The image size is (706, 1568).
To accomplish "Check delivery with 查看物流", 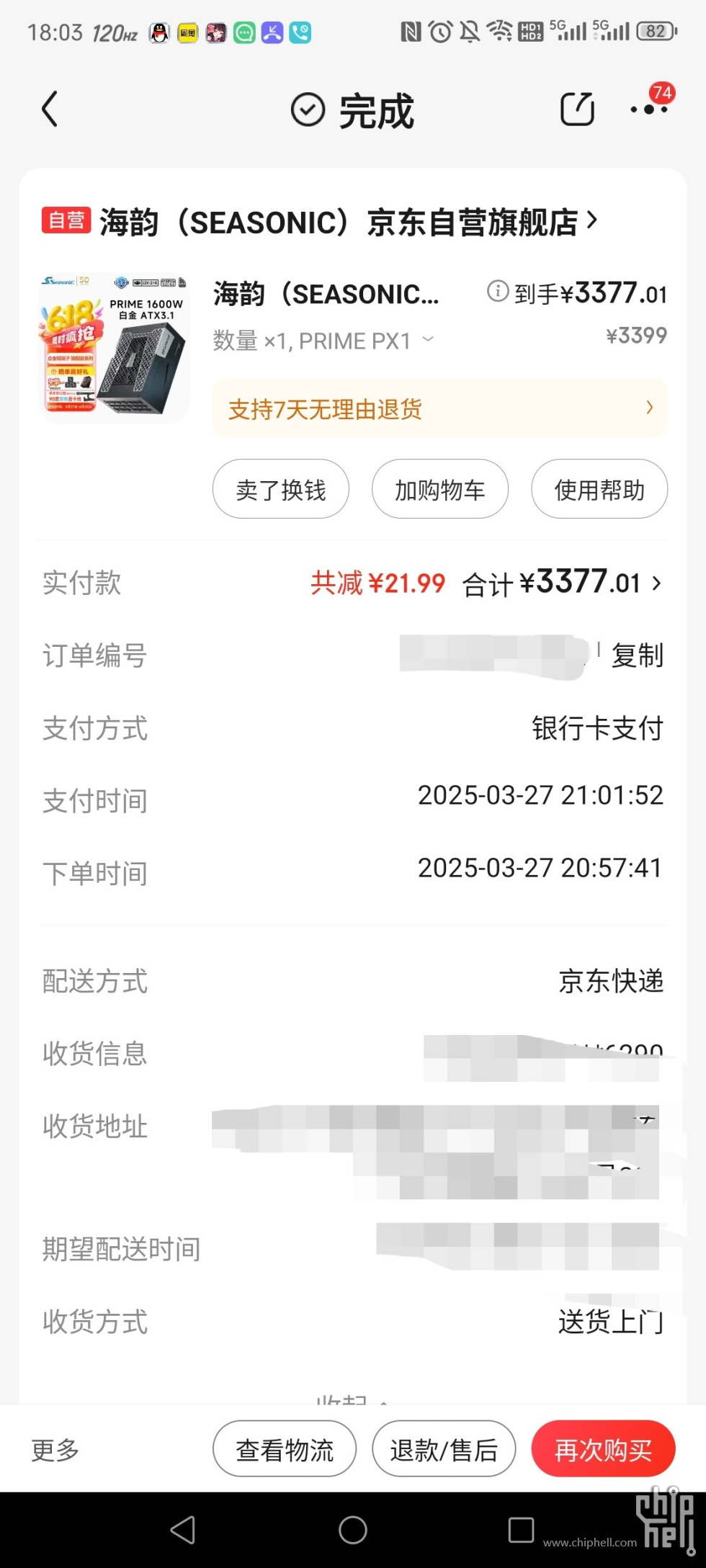I will [285, 1448].
